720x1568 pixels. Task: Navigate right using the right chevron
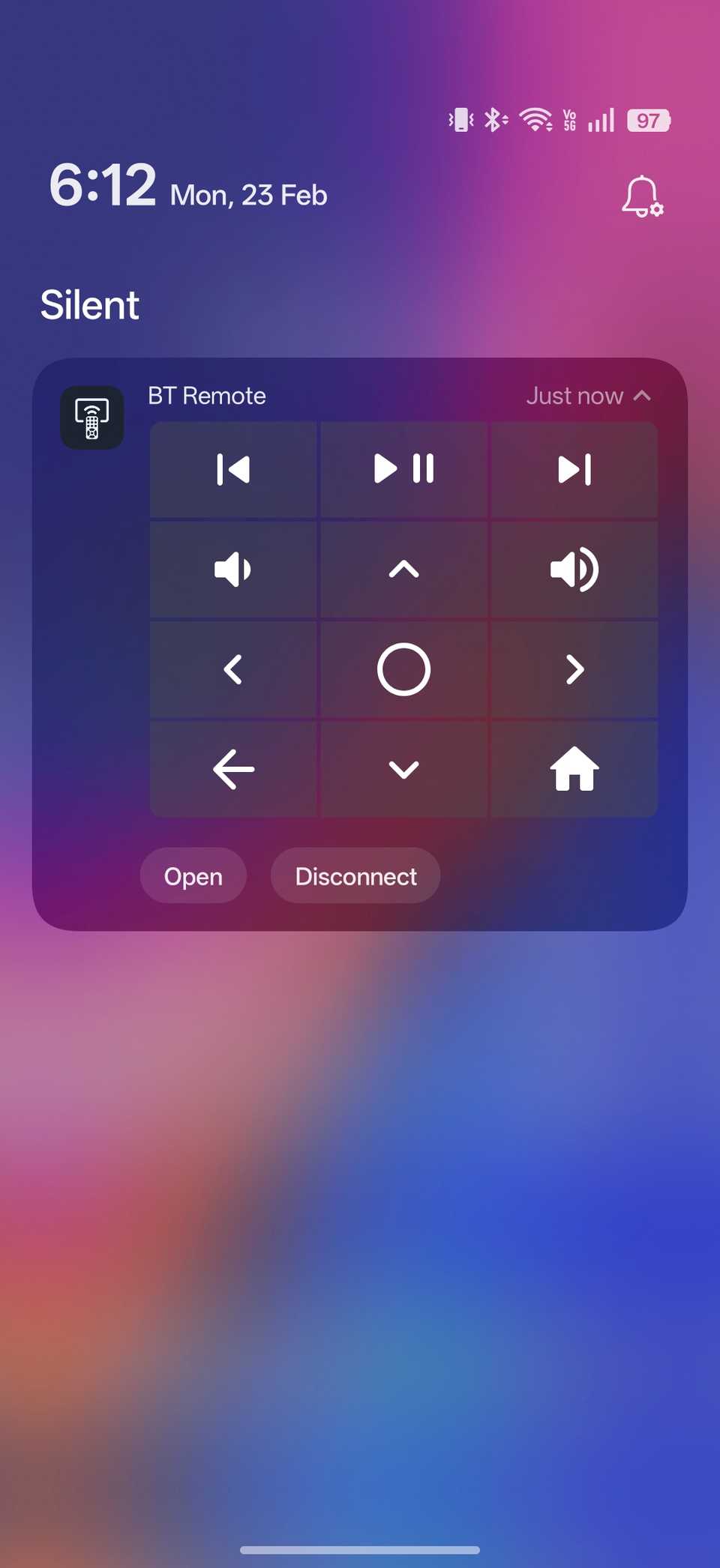[x=574, y=669]
